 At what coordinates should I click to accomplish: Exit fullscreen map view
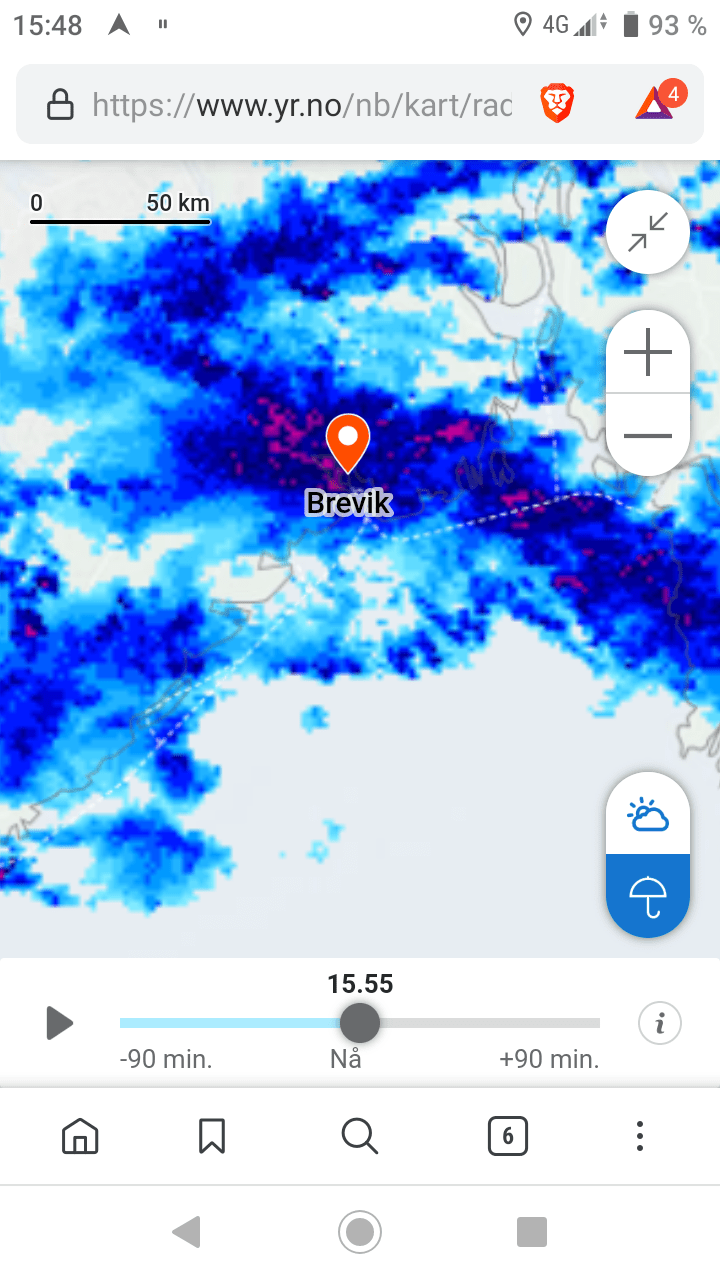point(648,232)
